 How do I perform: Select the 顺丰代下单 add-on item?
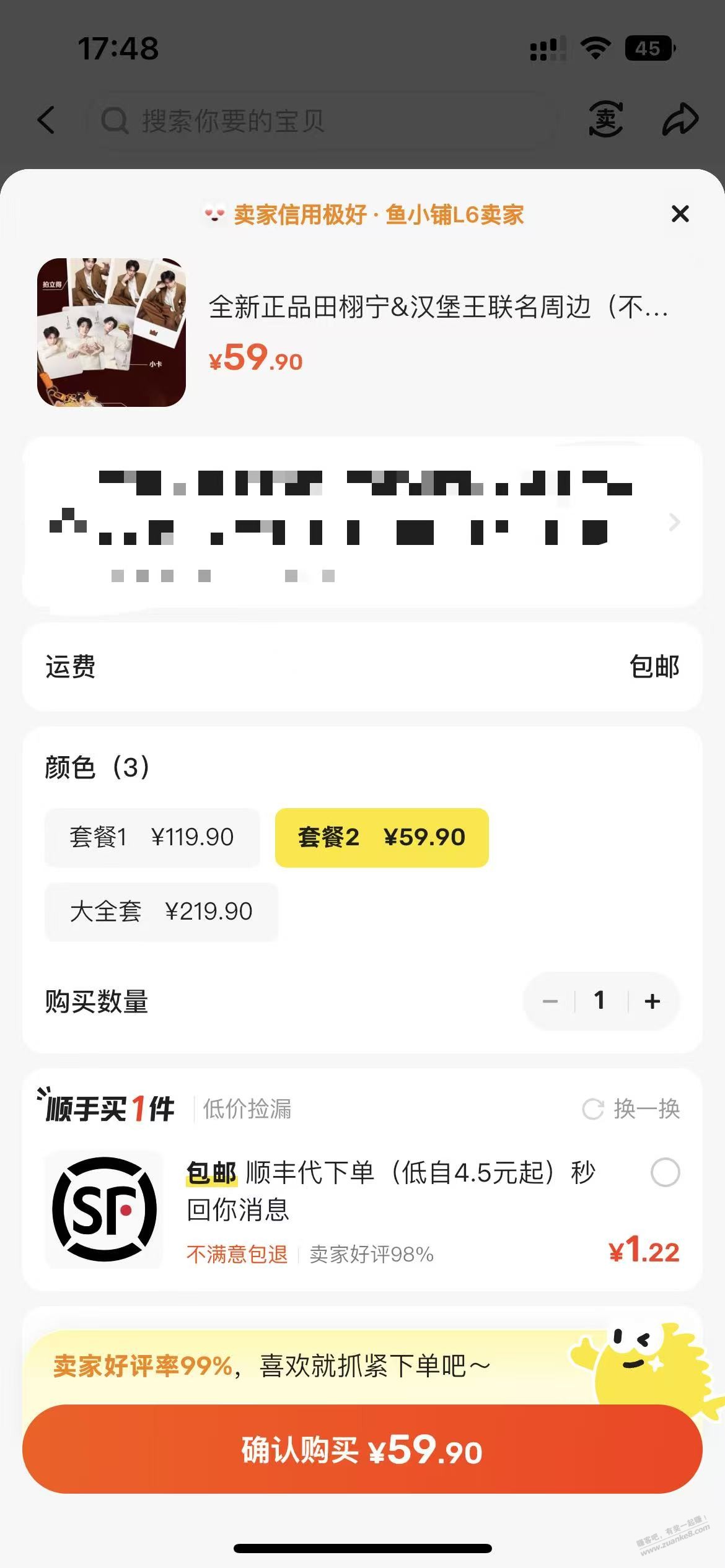(x=665, y=1172)
